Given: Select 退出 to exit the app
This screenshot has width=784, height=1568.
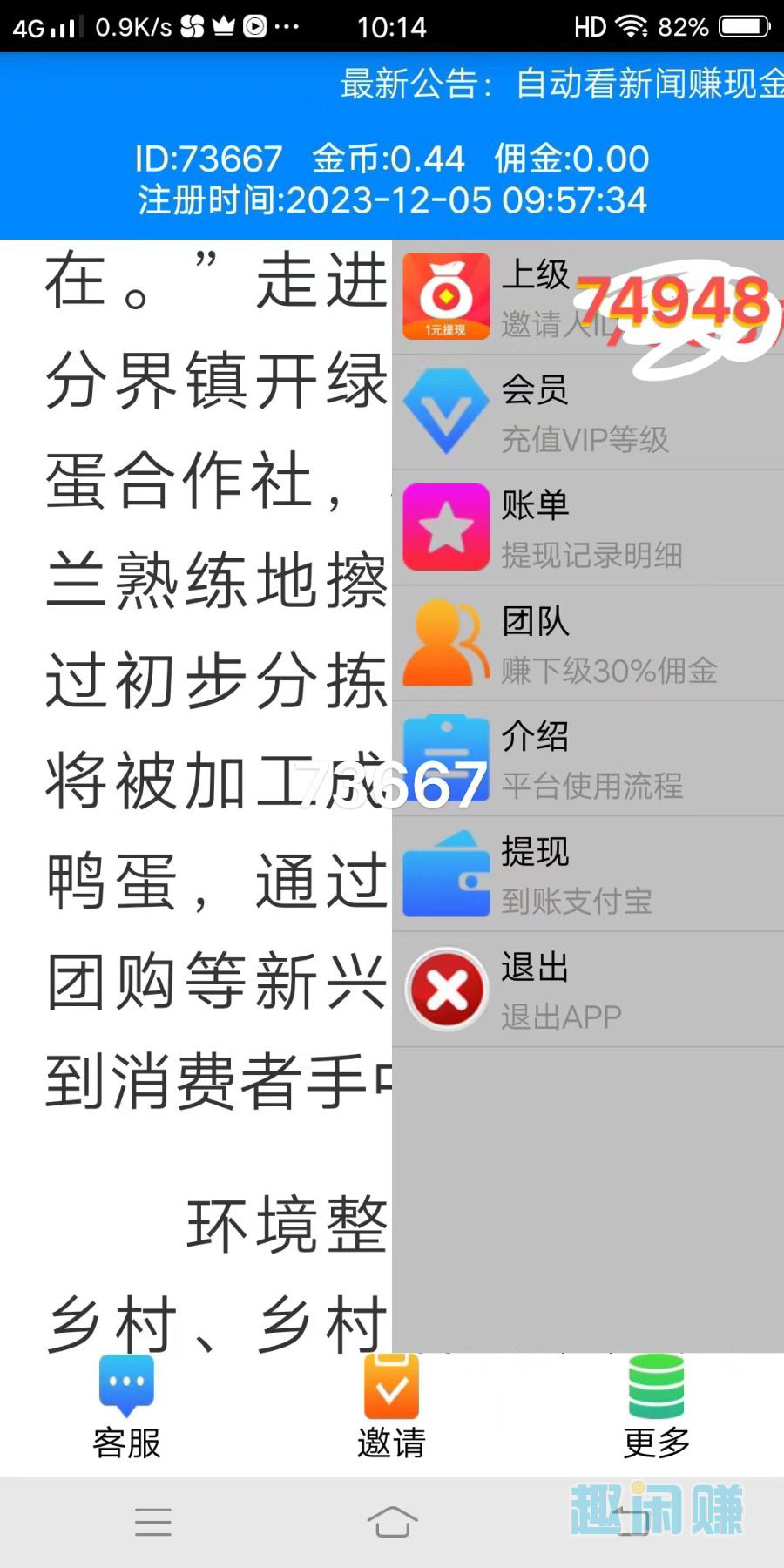Looking at the screenshot, I should [588, 990].
